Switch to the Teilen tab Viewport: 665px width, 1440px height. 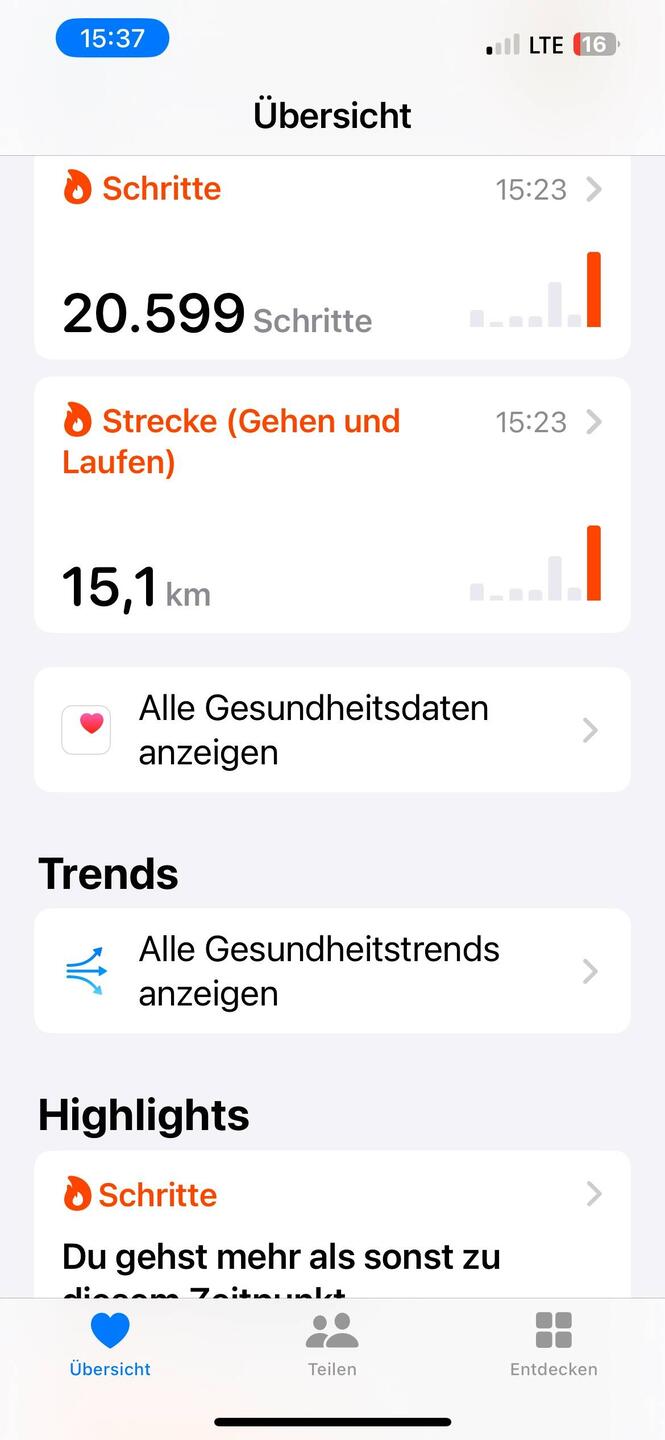coord(332,1345)
